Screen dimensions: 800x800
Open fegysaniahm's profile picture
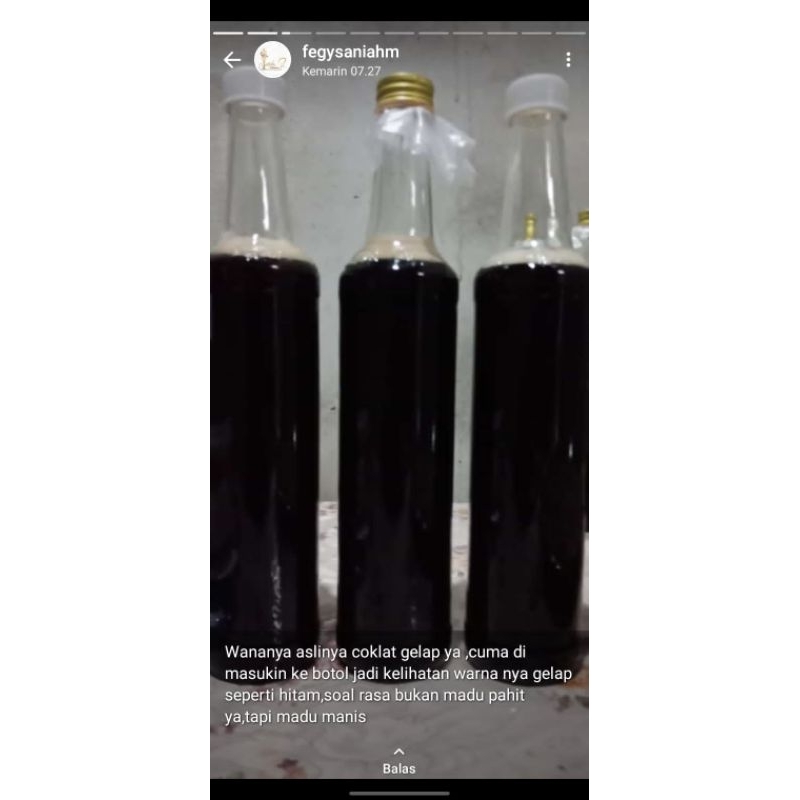click(x=272, y=60)
